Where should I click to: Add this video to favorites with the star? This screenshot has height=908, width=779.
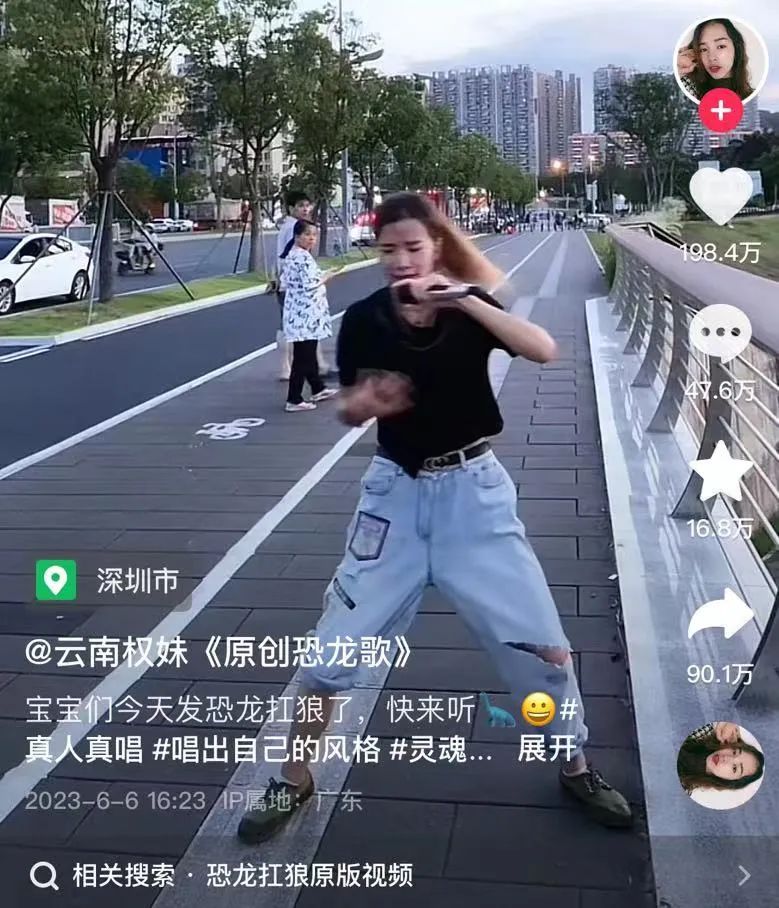(720, 472)
